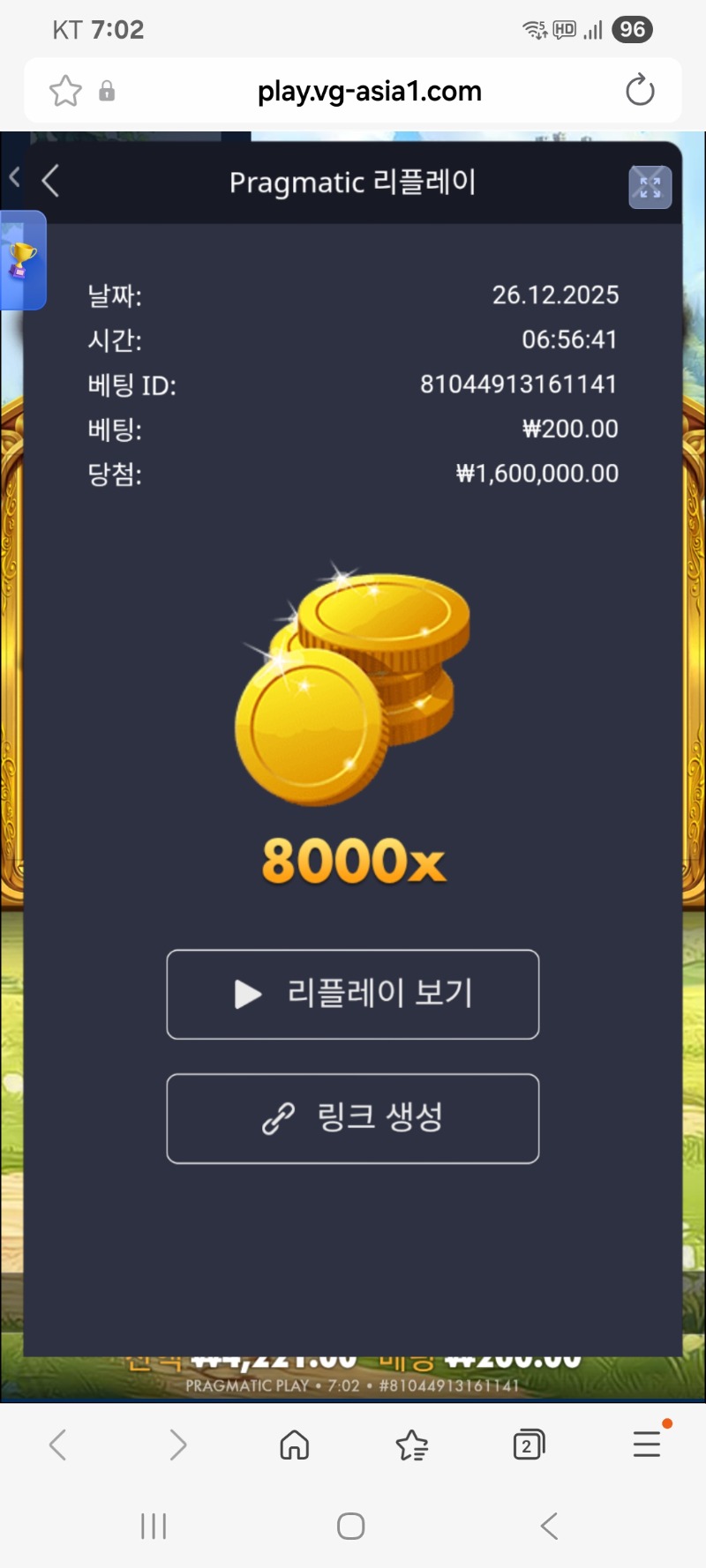View the two open tabs

528,1445
